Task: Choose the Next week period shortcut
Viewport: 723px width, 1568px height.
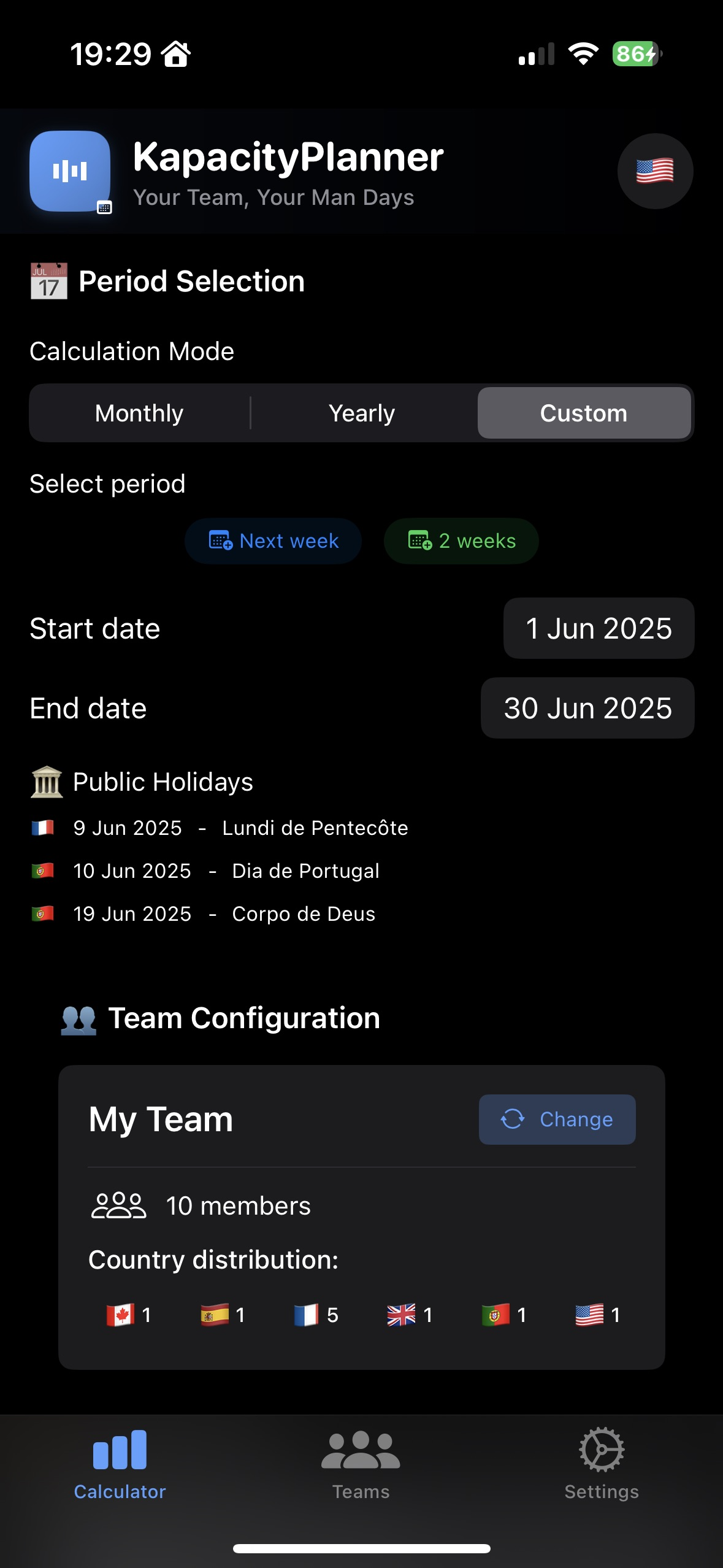Action: click(x=274, y=541)
